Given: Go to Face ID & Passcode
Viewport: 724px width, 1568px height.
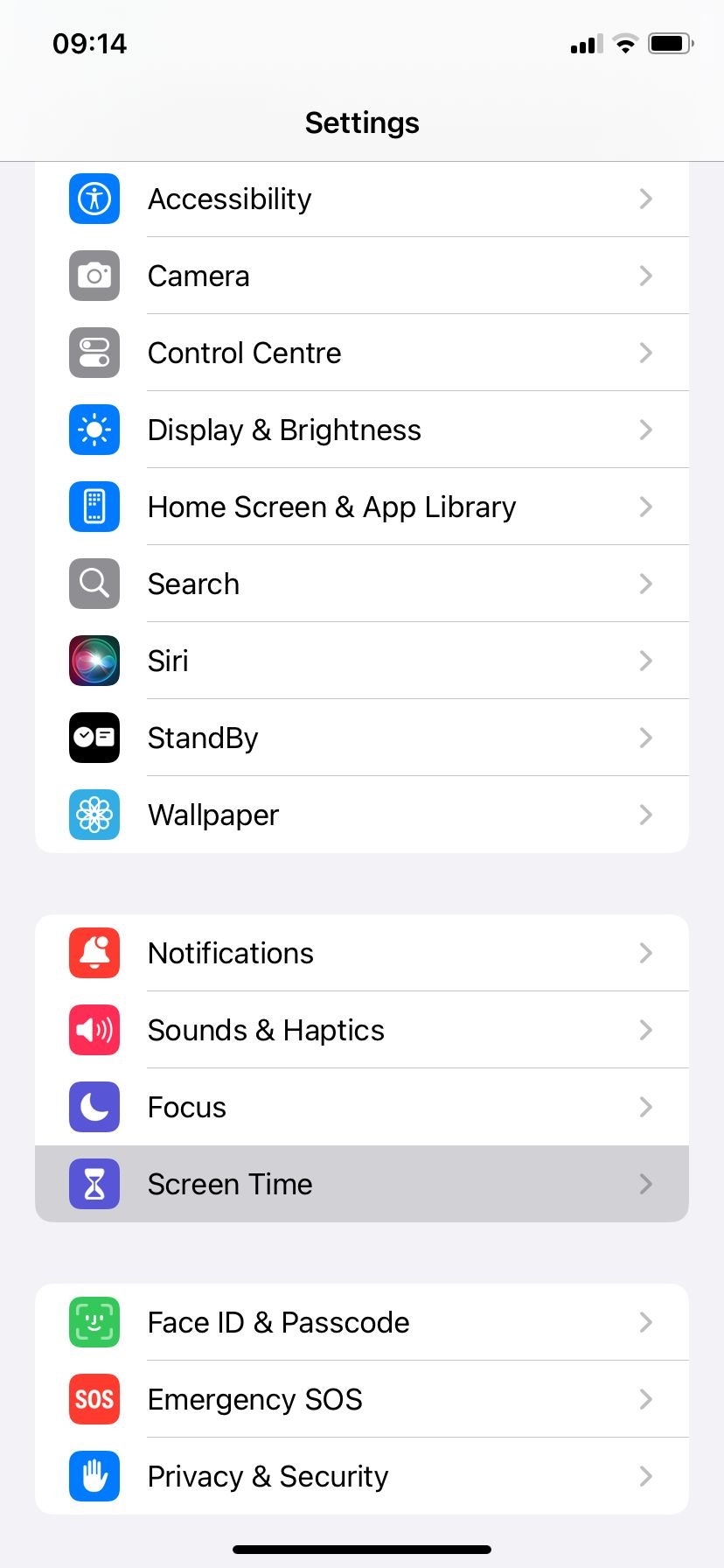Looking at the screenshot, I should [361, 1323].
